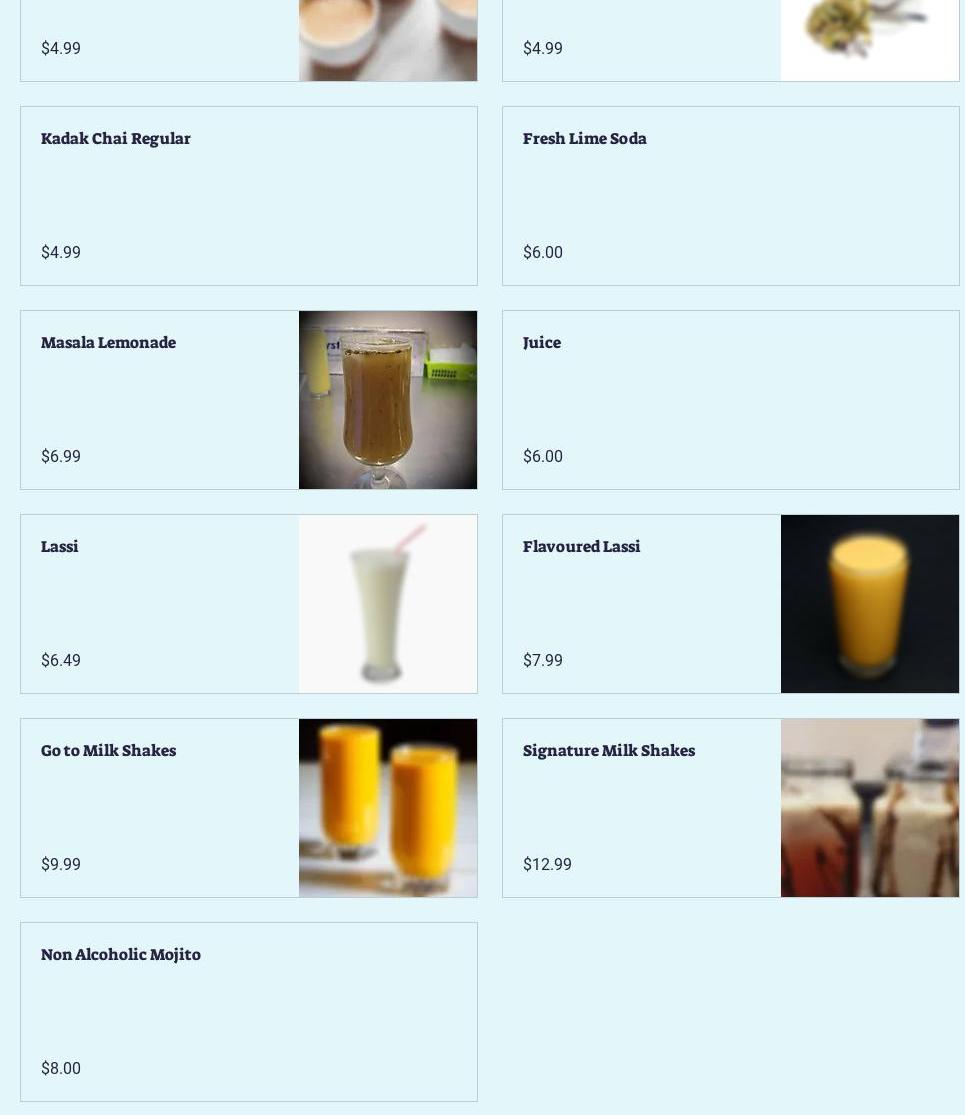Choose the Juice menu item
The width and height of the screenshot is (965, 1115).
[x=730, y=400]
